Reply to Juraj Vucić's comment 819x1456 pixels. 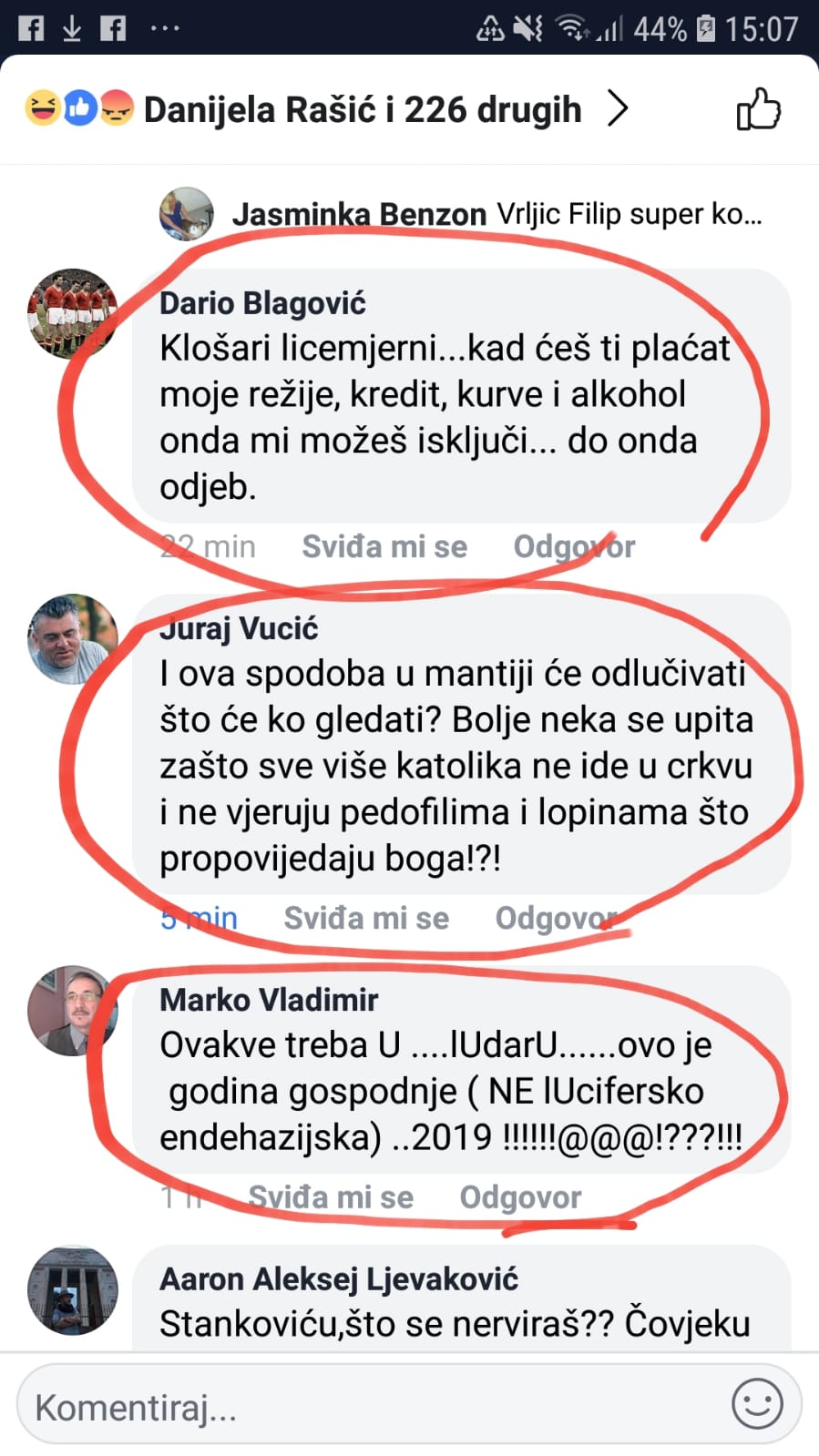tap(556, 918)
